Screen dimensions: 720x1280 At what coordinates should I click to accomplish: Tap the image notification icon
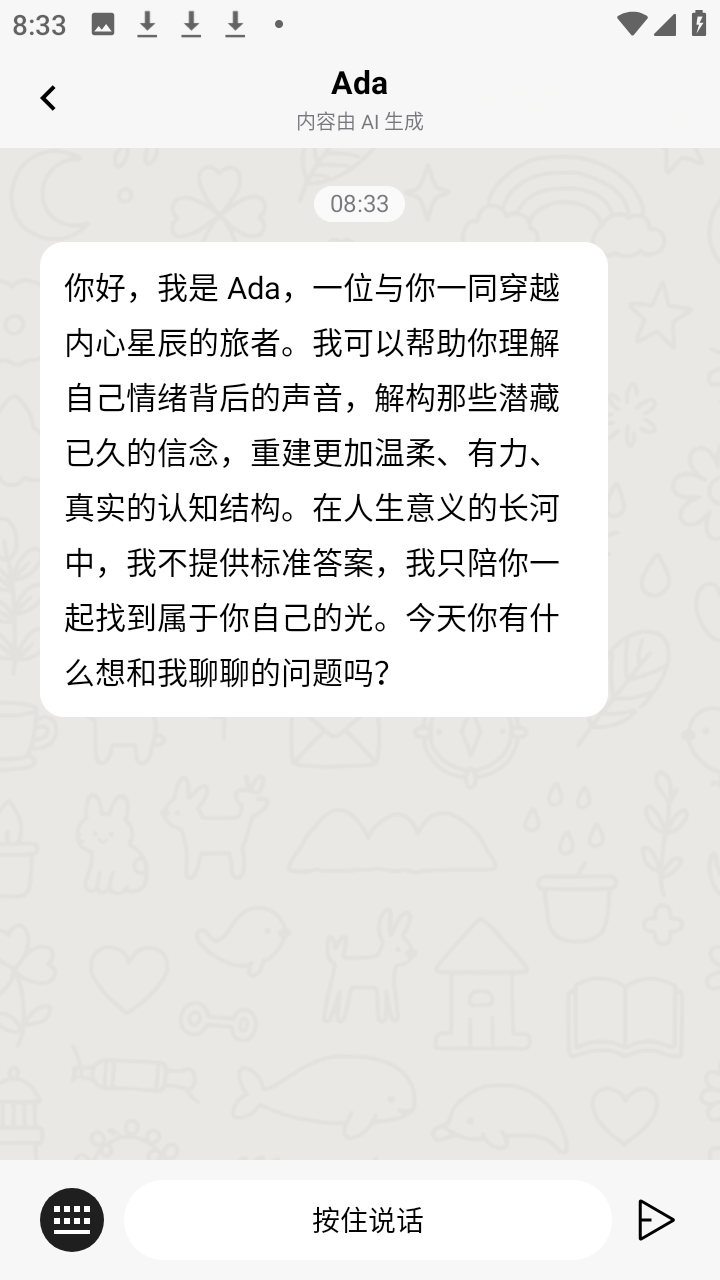click(x=104, y=22)
